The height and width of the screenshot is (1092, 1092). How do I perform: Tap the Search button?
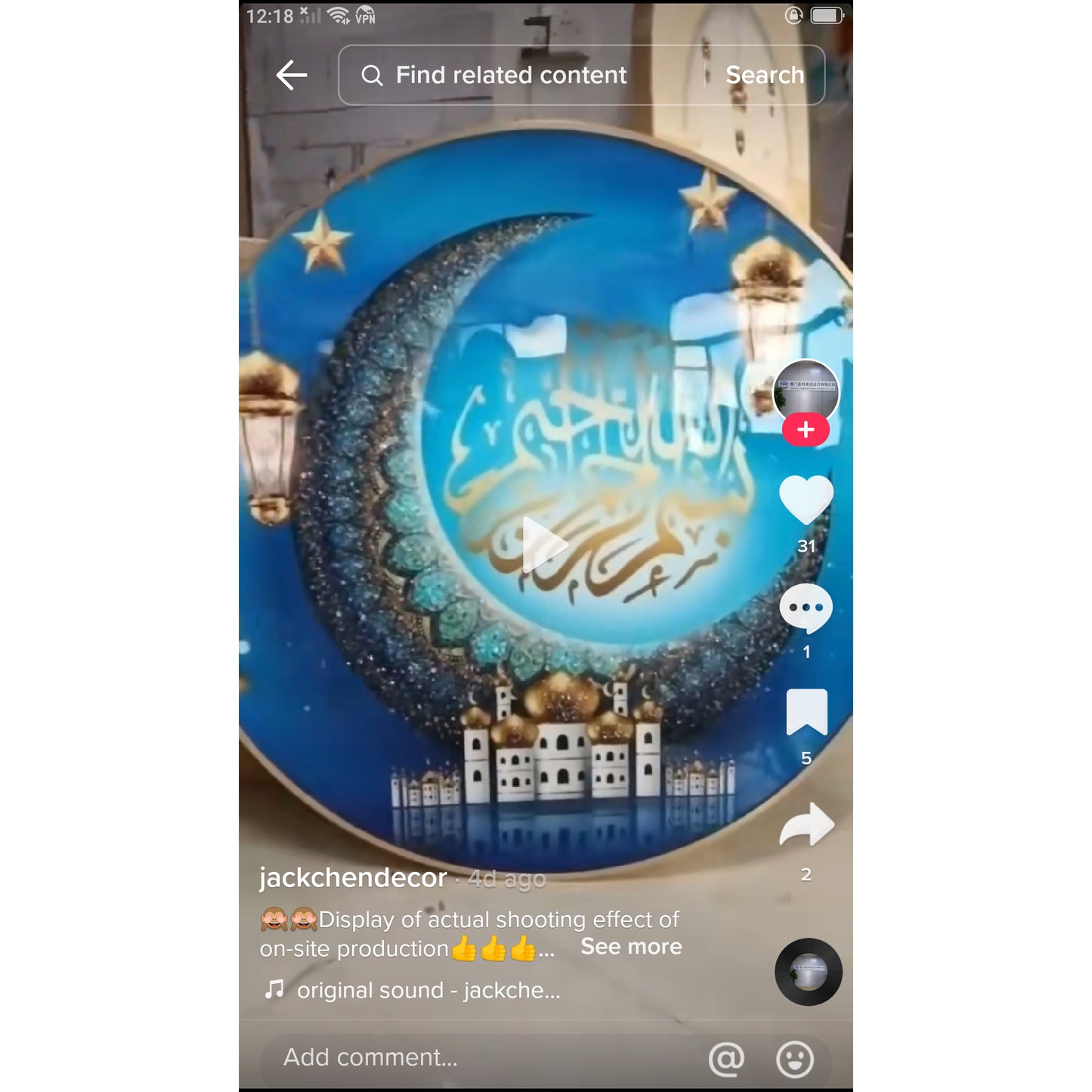tap(764, 76)
